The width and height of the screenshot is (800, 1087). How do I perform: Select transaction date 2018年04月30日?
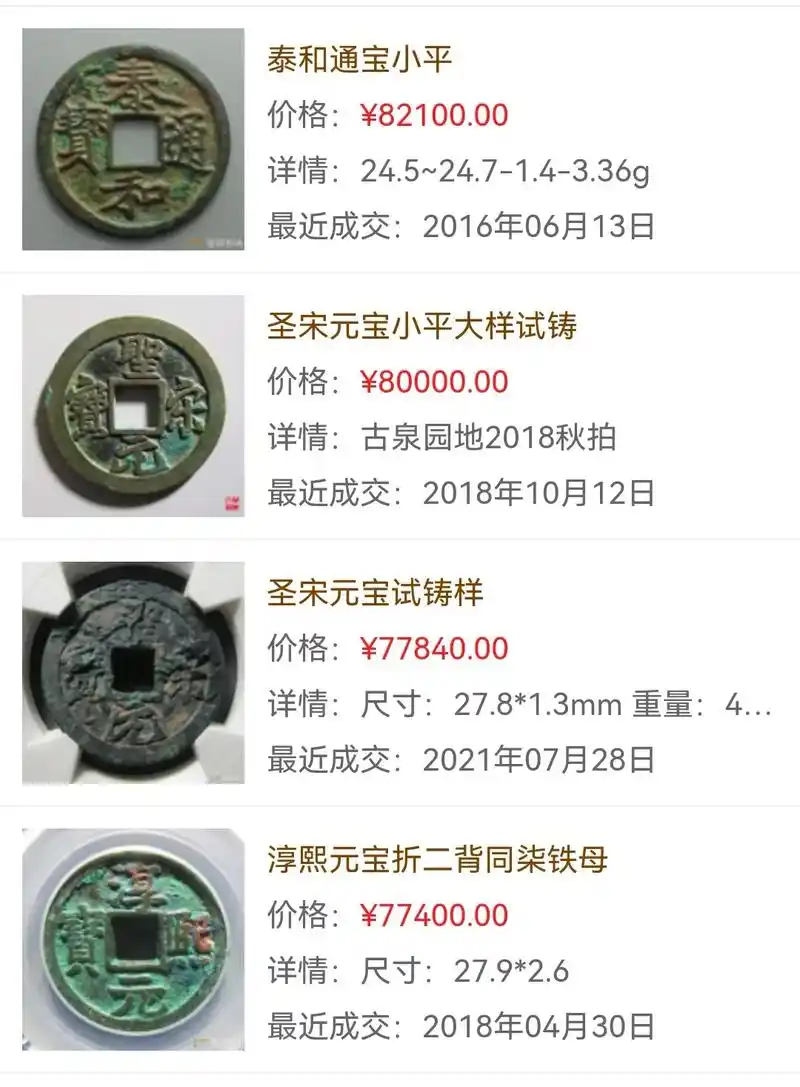tap(540, 1024)
